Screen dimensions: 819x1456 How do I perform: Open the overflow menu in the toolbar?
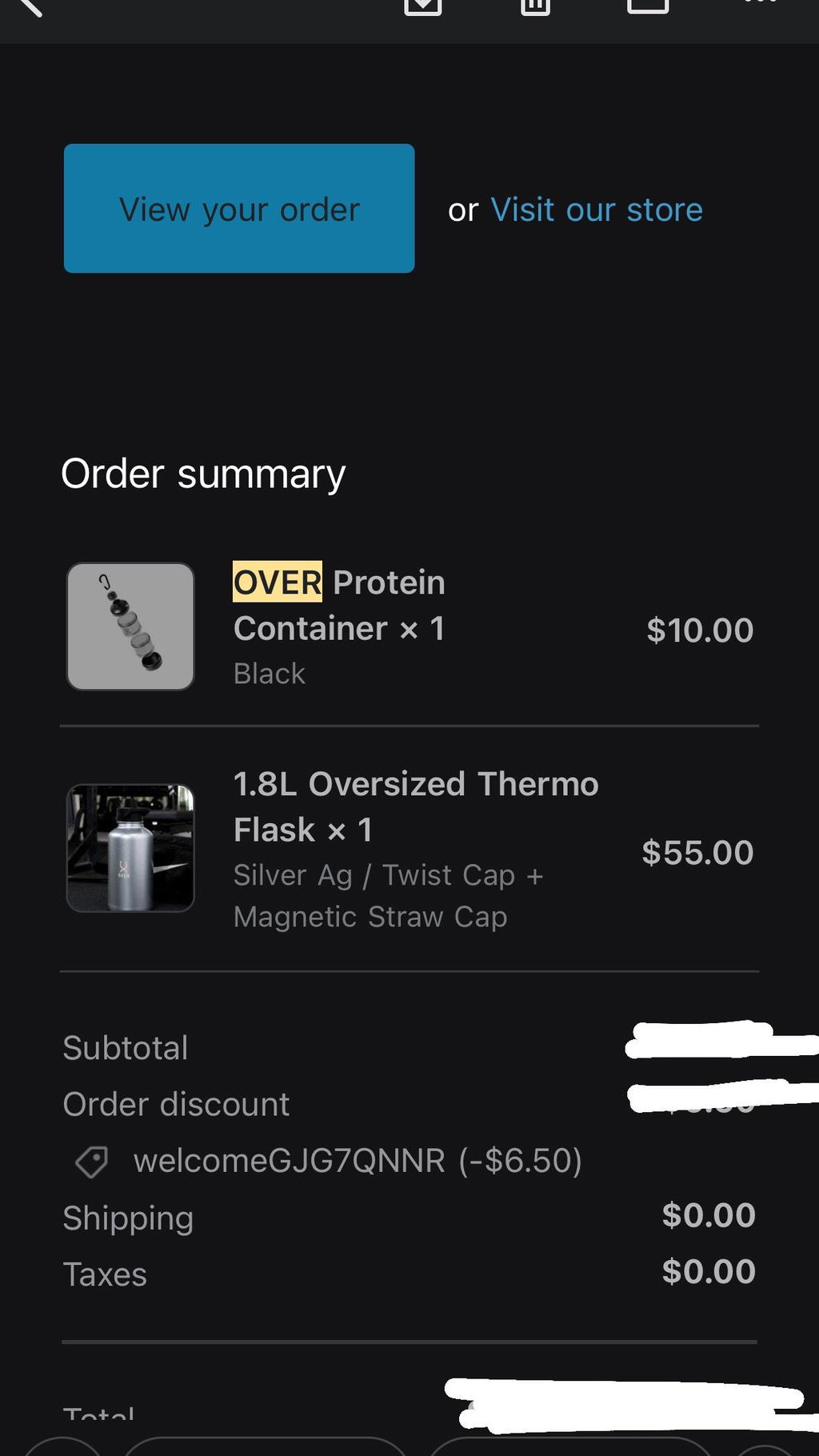[x=761, y=2]
